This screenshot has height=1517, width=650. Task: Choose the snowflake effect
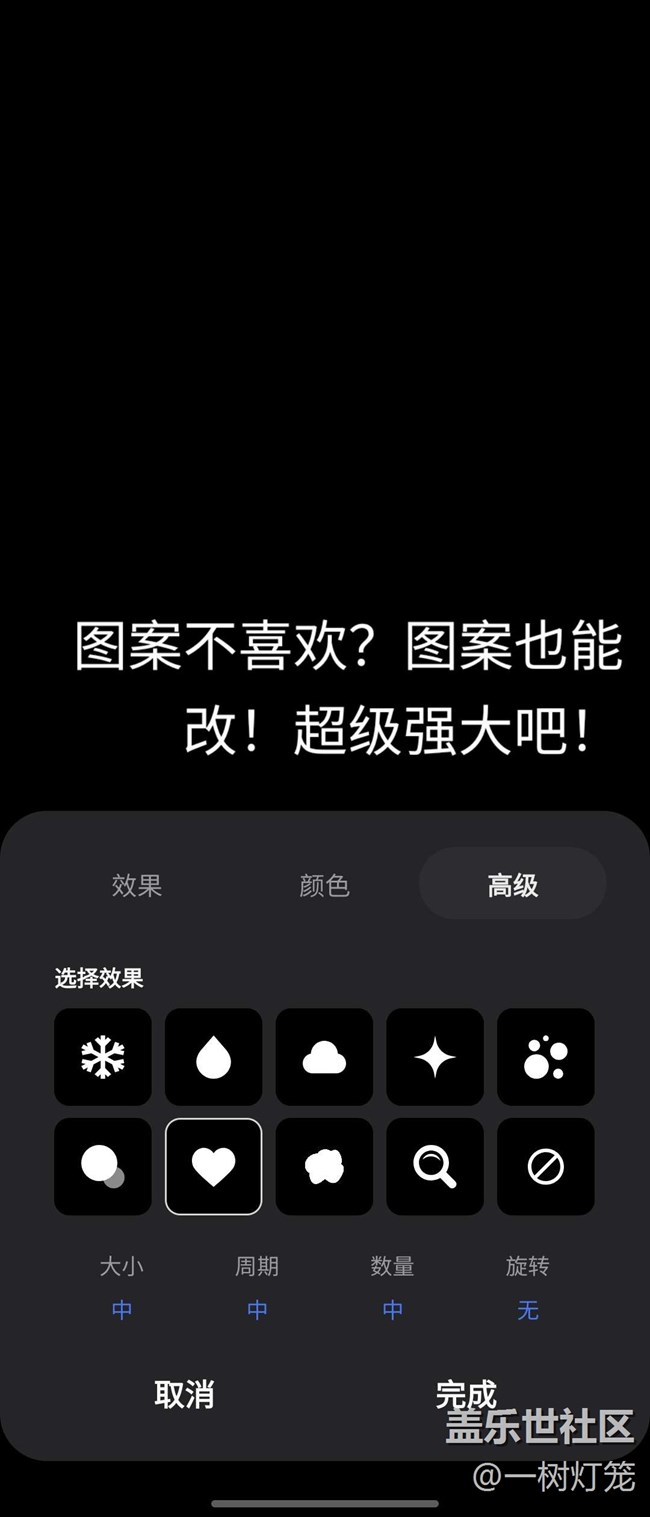click(103, 1057)
